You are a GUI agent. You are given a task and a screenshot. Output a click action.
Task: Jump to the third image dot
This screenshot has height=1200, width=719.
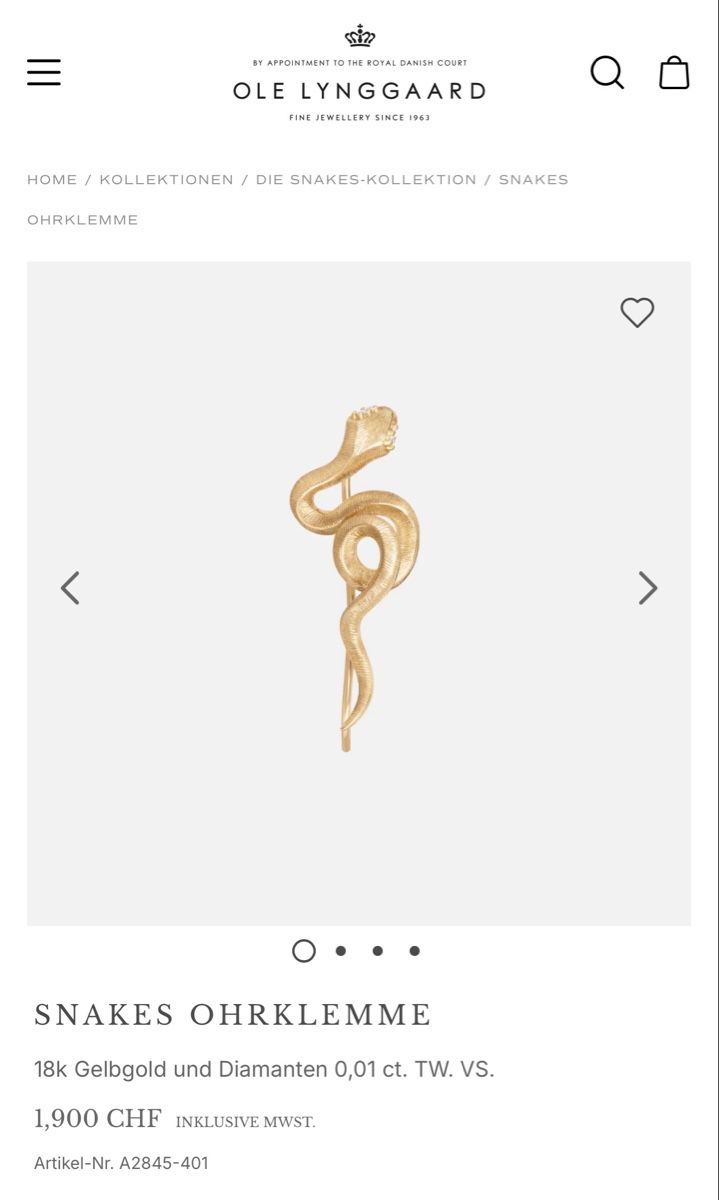point(378,951)
